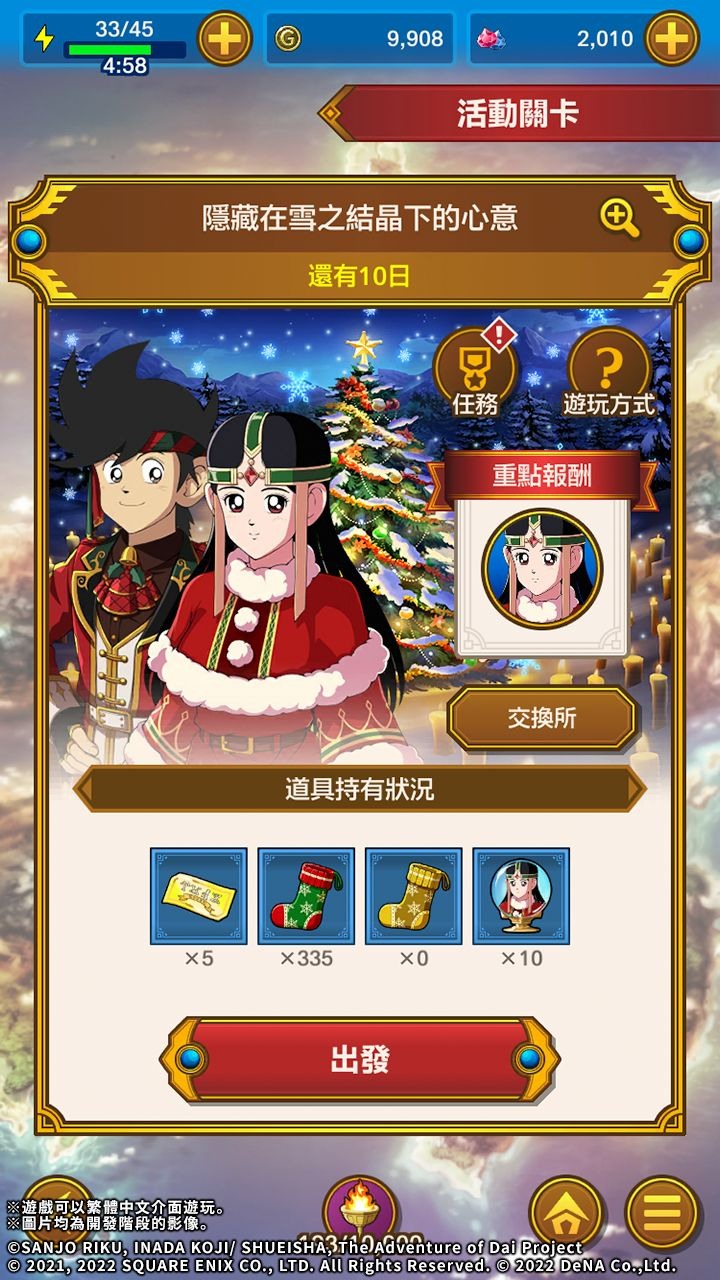
Task: Add more gems with the plus button
Action: pyautogui.click(x=672, y=39)
